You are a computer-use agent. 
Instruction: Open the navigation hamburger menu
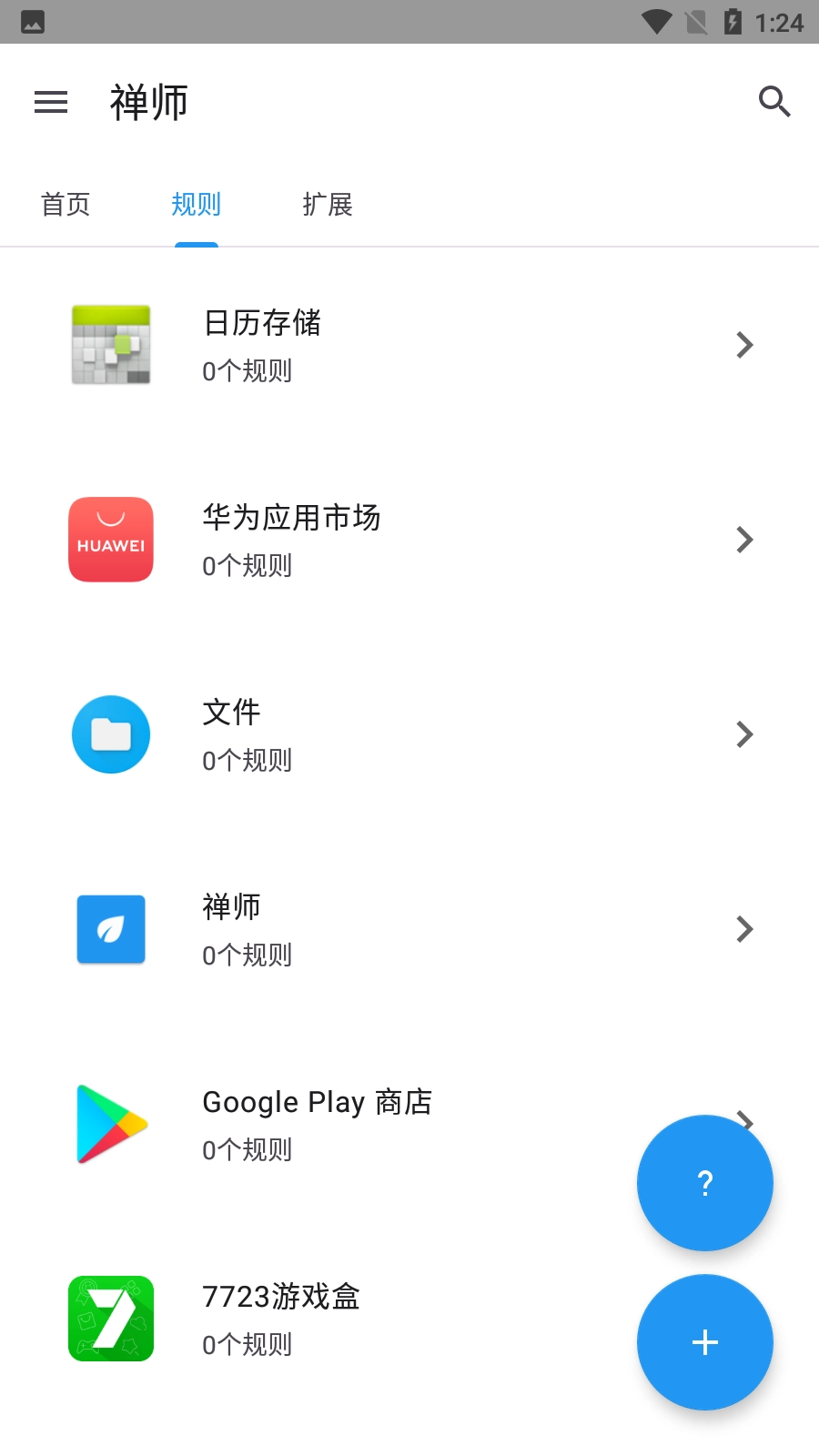coord(50,102)
